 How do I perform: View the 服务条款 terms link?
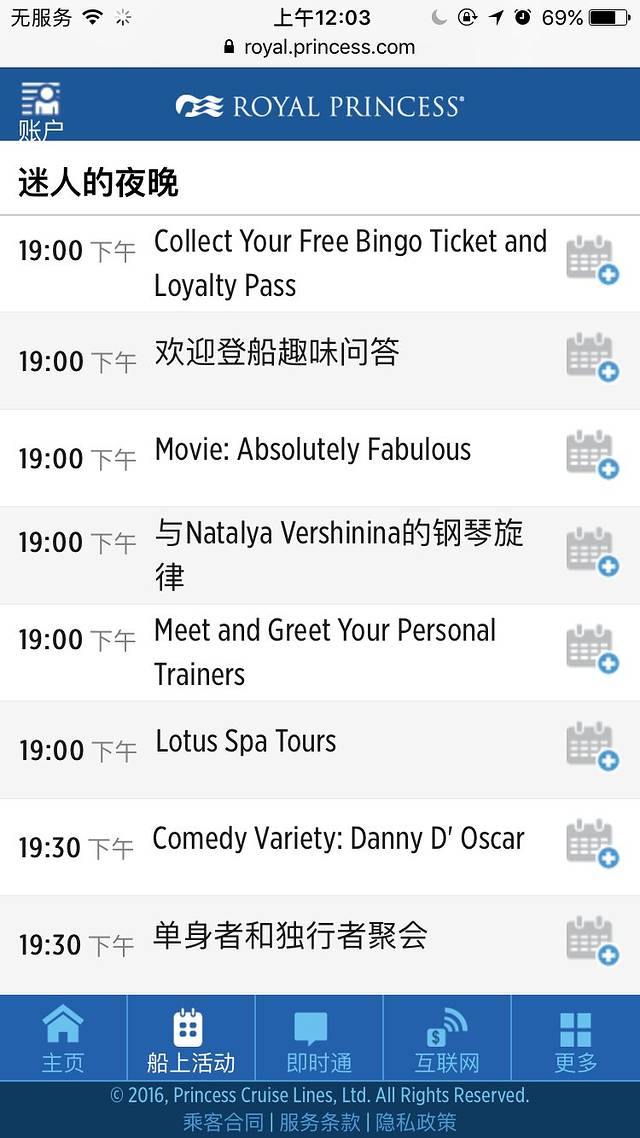coord(320,1122)
